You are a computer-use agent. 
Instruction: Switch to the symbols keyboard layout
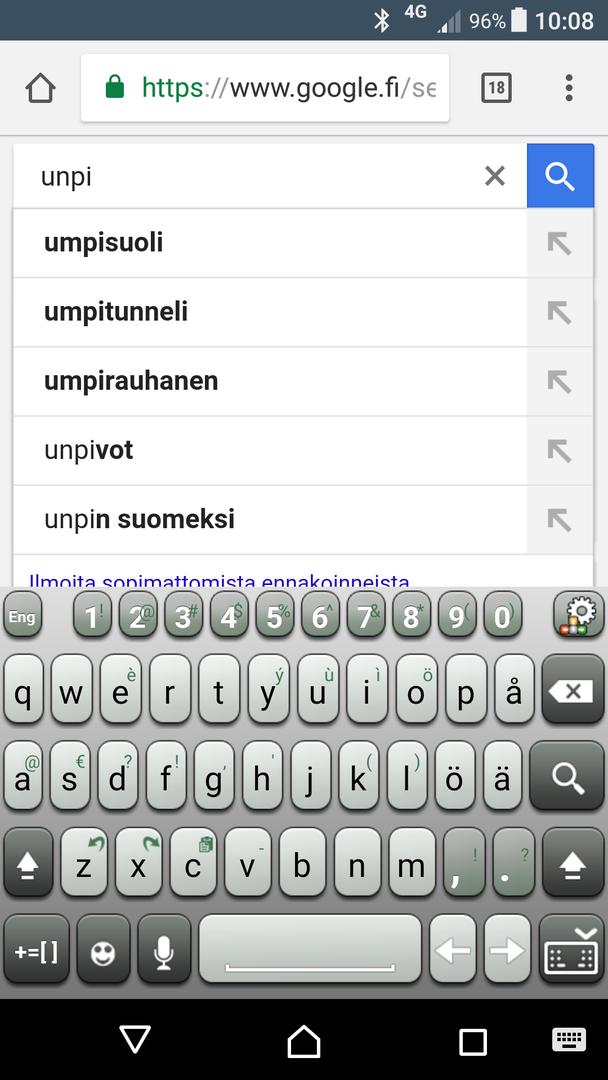[36, 950]
